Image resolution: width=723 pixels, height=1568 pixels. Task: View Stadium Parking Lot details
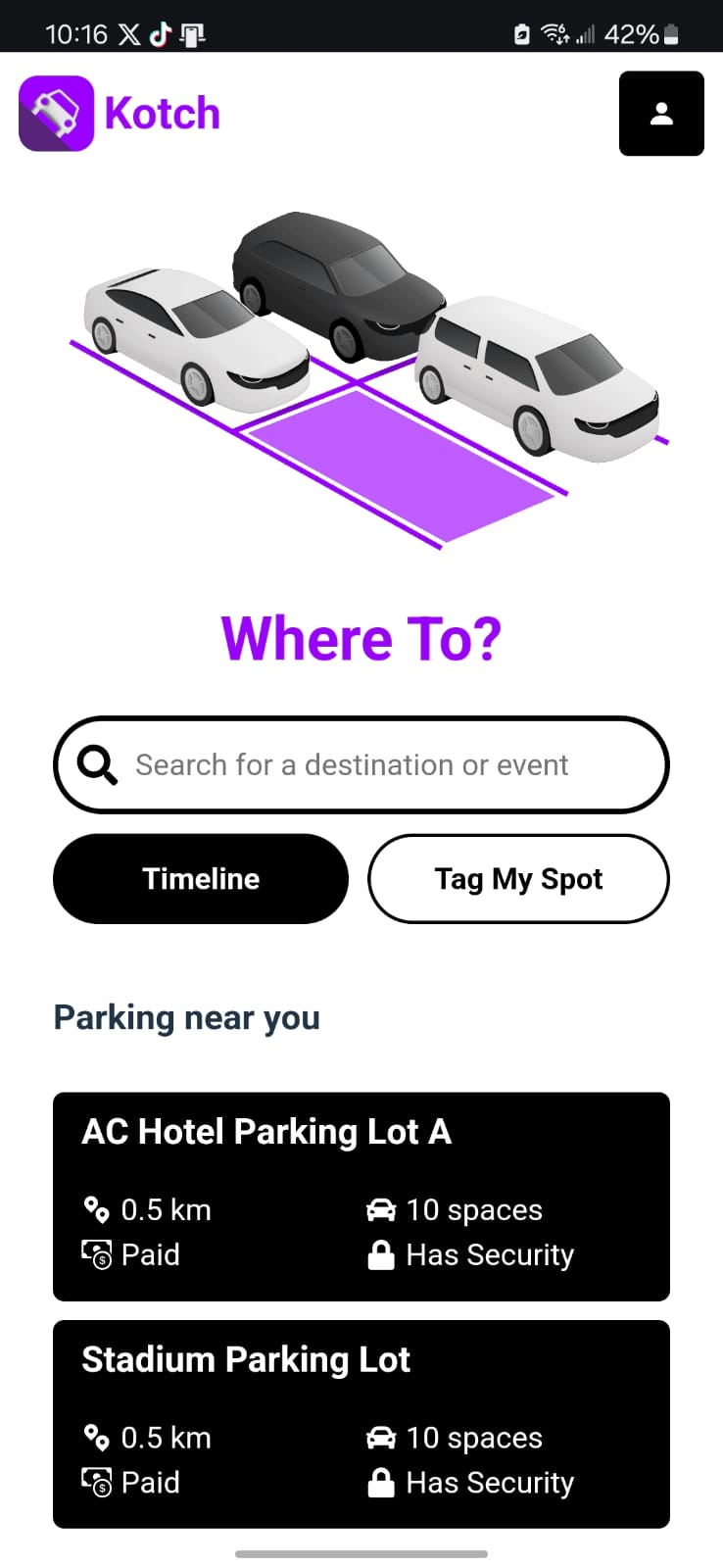click(x=361, y=1423)
